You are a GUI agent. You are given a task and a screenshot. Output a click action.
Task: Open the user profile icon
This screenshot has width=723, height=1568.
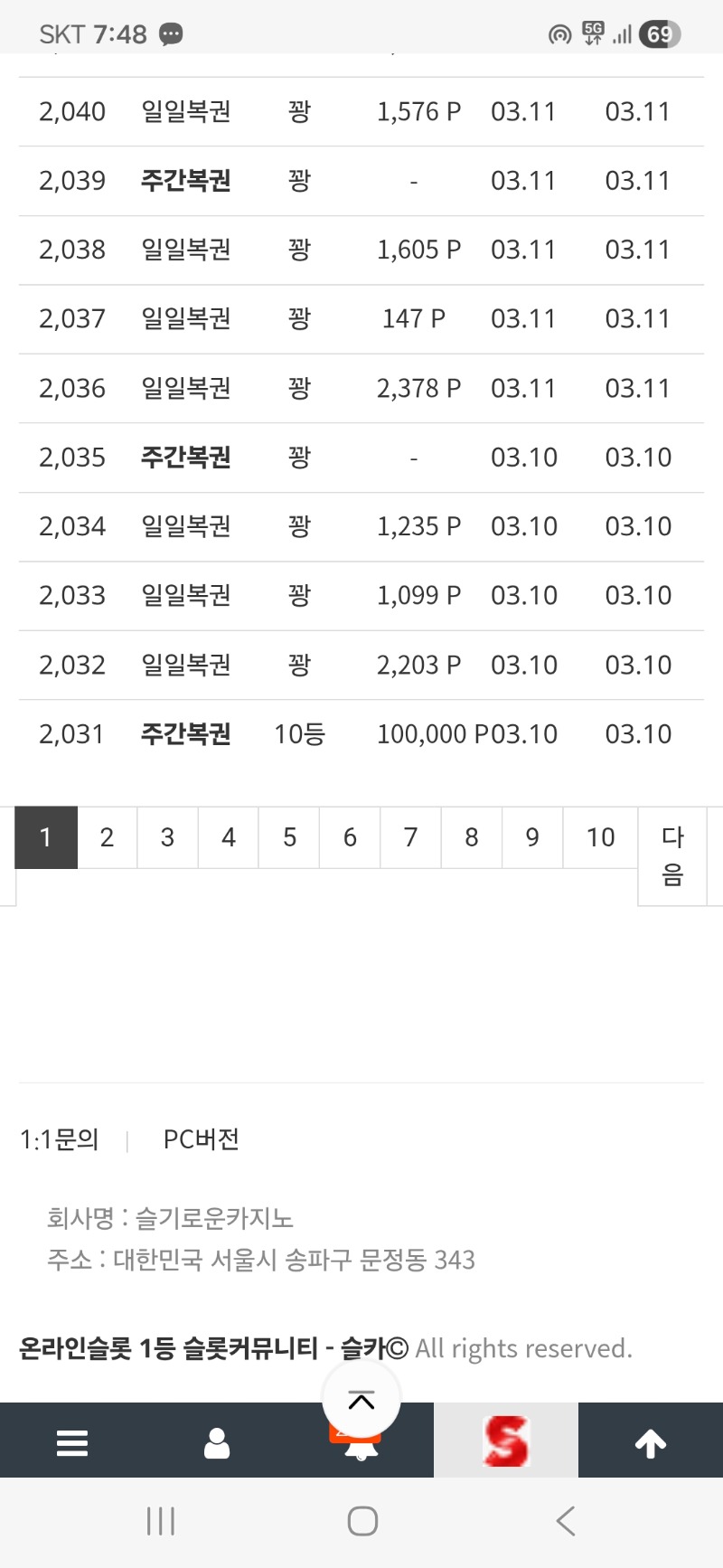pyautogui.click(x=217, y=1442)
